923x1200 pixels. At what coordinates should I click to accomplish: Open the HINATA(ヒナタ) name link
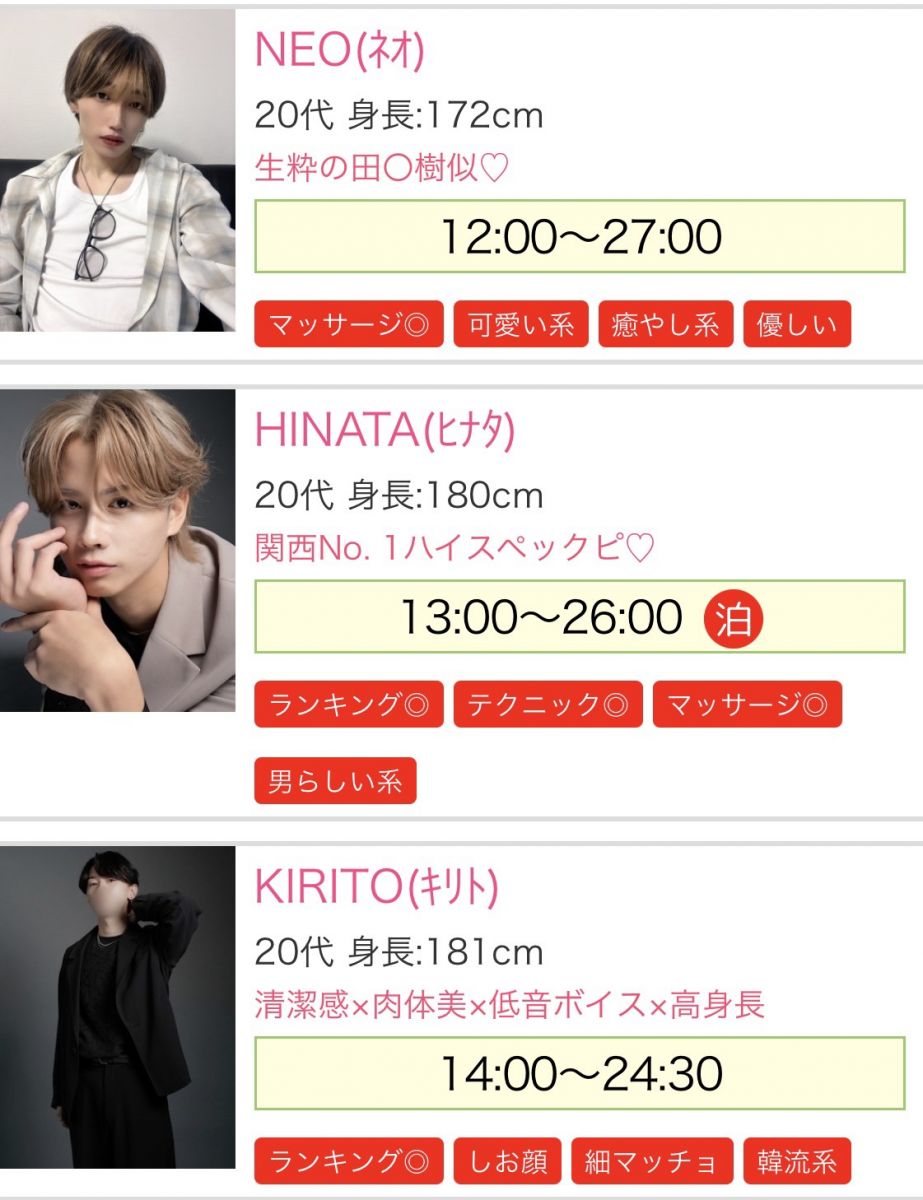385,430
